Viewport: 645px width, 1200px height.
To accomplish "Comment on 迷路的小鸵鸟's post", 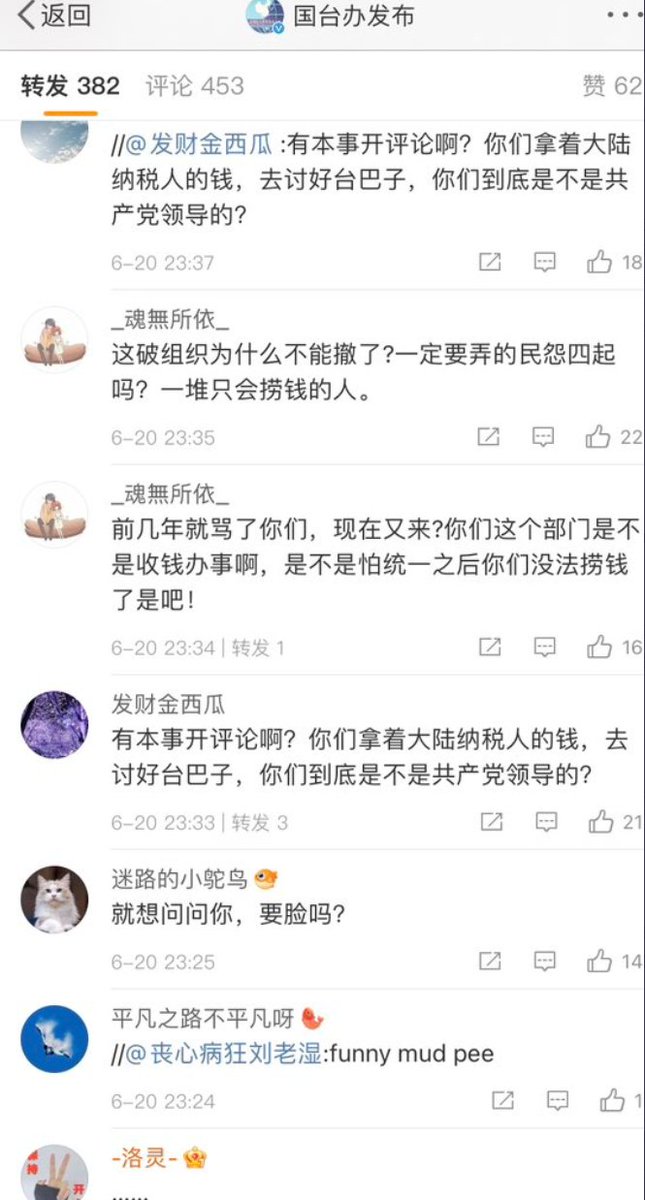I will (545, 961).
